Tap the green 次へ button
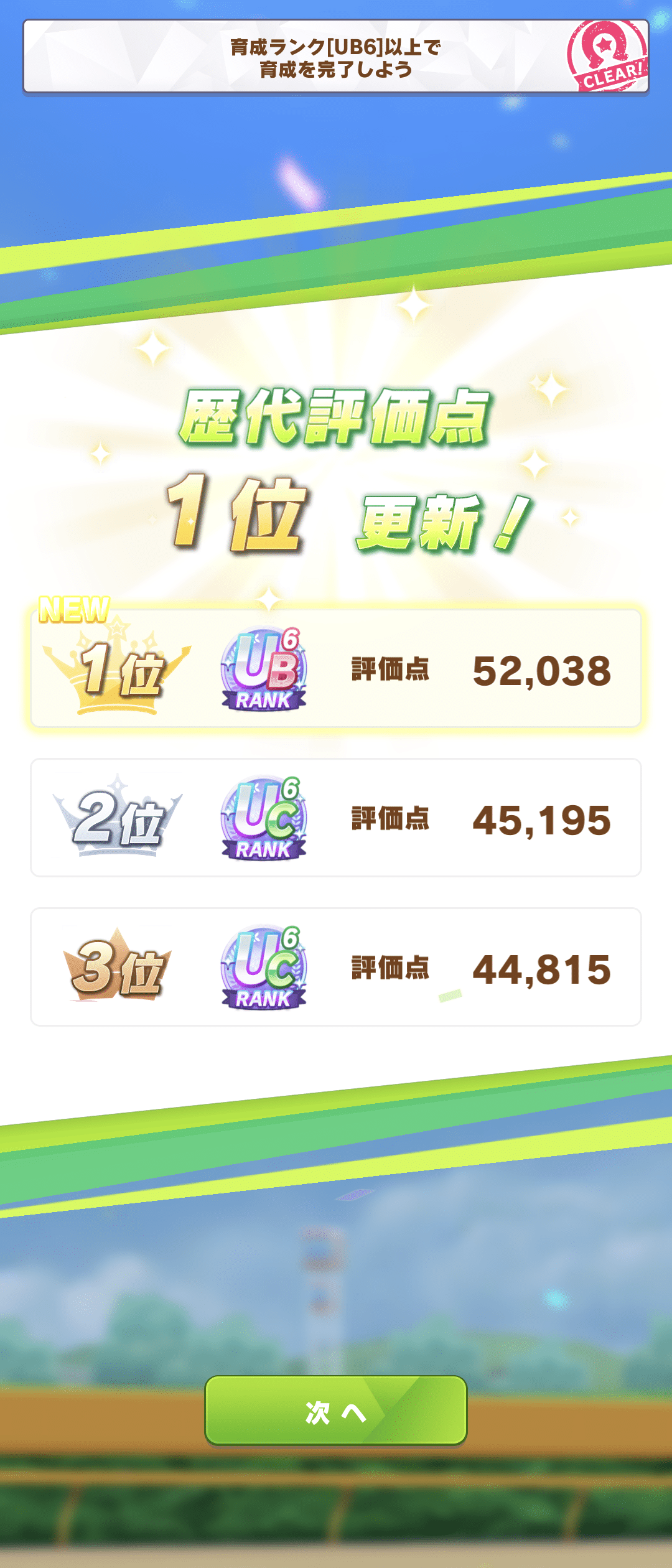Image resolution: width=672 pixels, height=1568 pixels. (x=335, y=1411)
